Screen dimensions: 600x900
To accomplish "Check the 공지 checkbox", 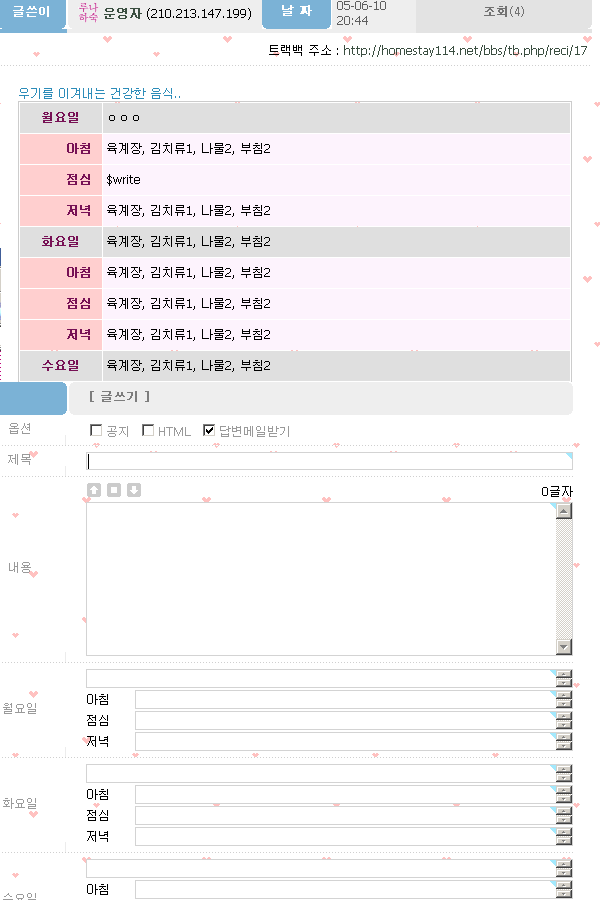I will coord(96,431).
